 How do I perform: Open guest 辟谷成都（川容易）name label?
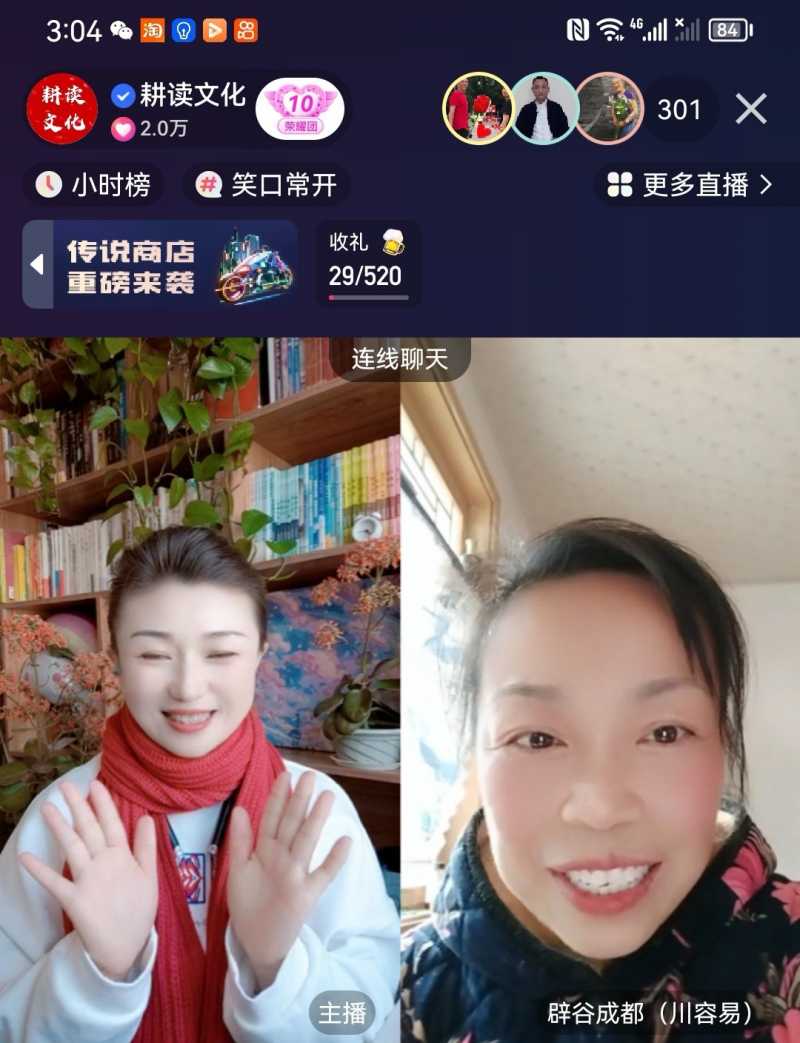point(650,1012)
